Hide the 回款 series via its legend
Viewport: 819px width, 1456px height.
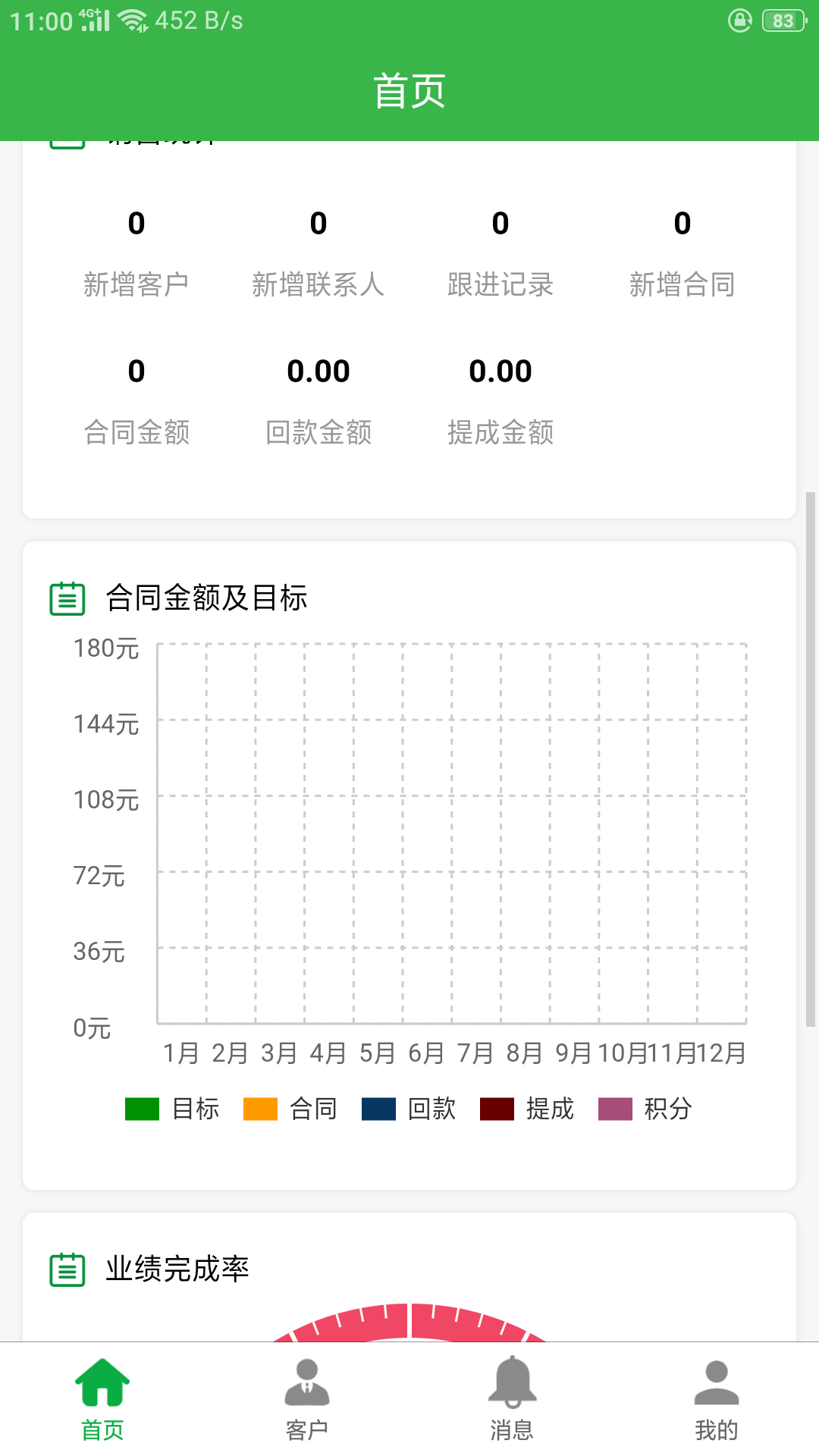[409, 1109]
